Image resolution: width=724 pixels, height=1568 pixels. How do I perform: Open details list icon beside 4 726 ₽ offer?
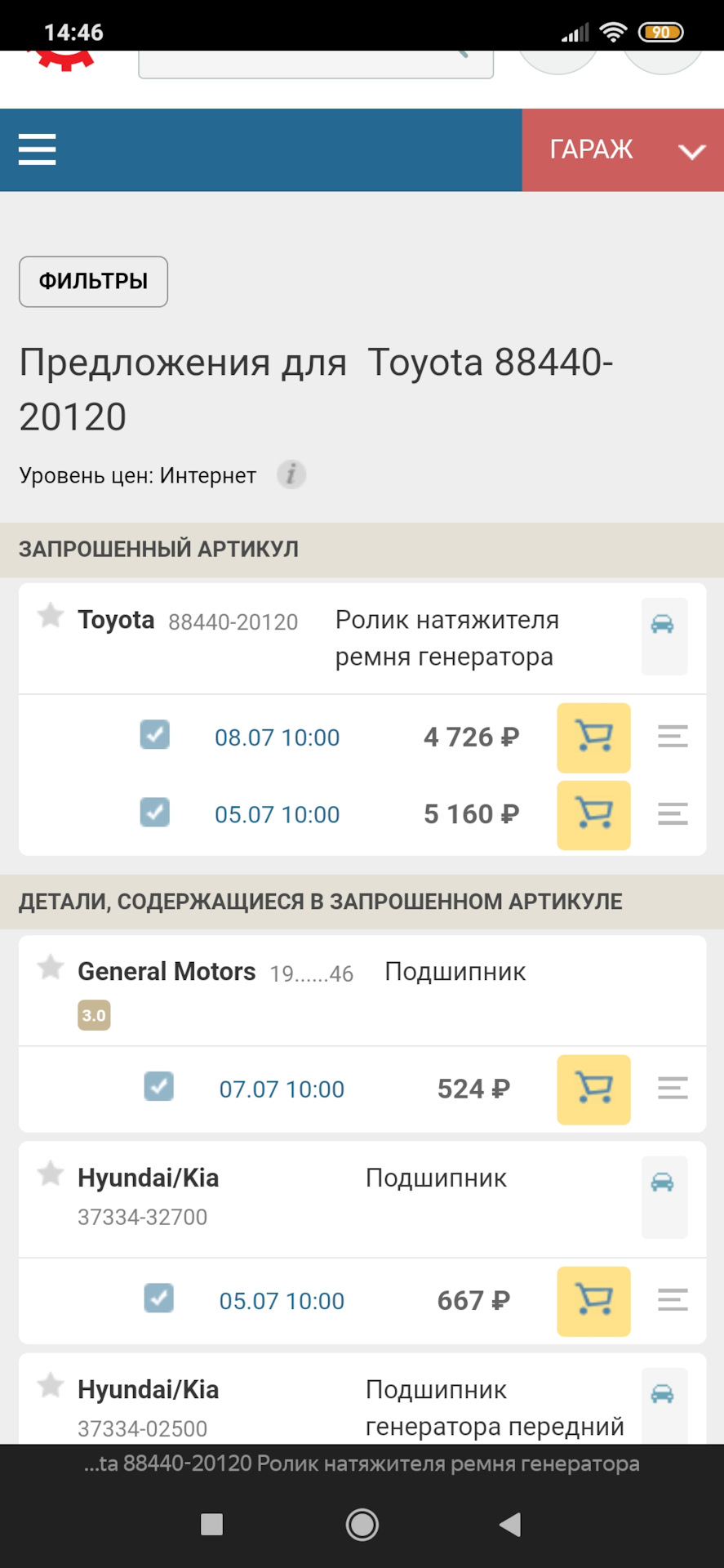[x=672, y=737]
